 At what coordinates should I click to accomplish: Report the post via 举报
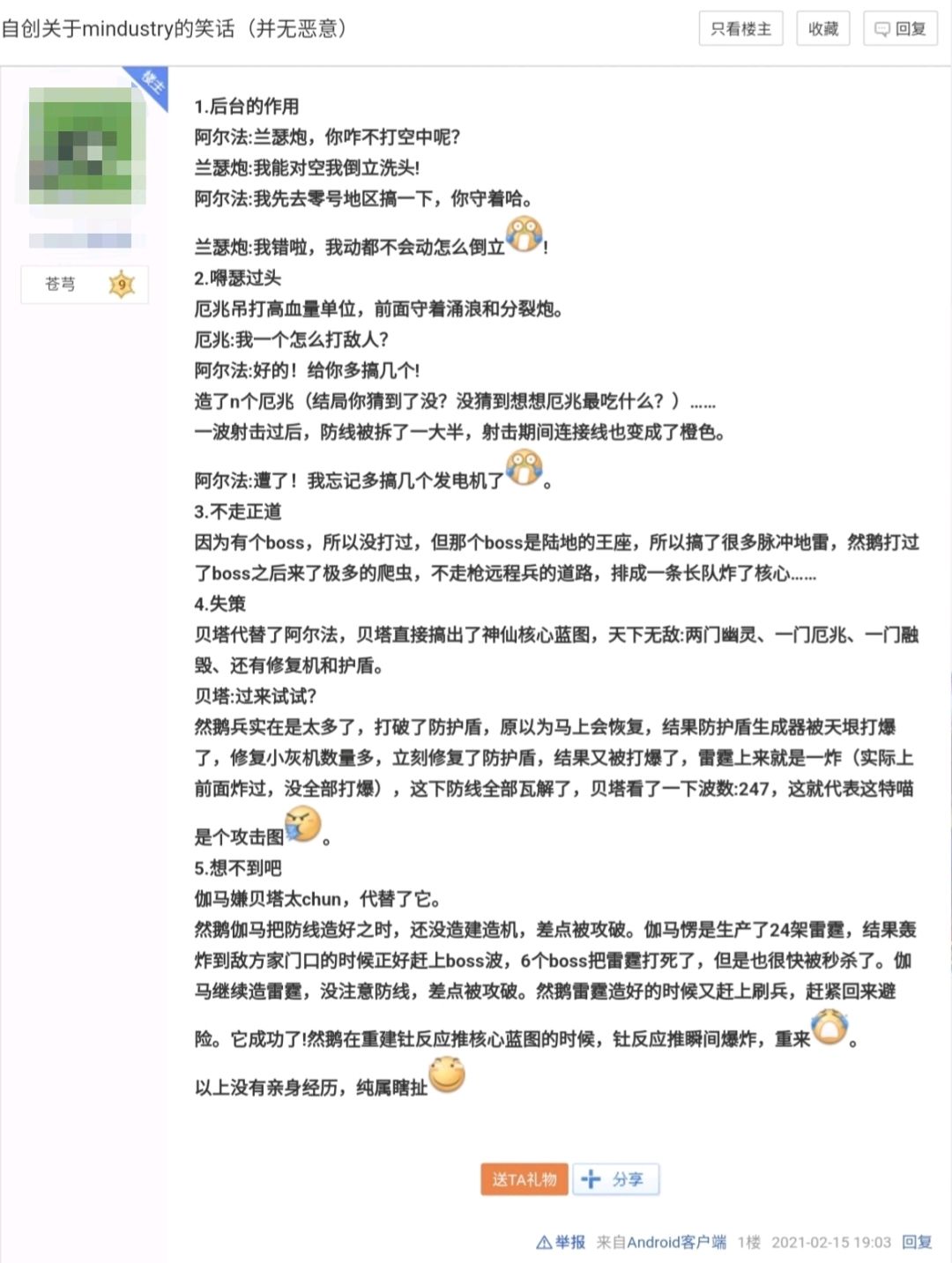[x=562, y=1242]
